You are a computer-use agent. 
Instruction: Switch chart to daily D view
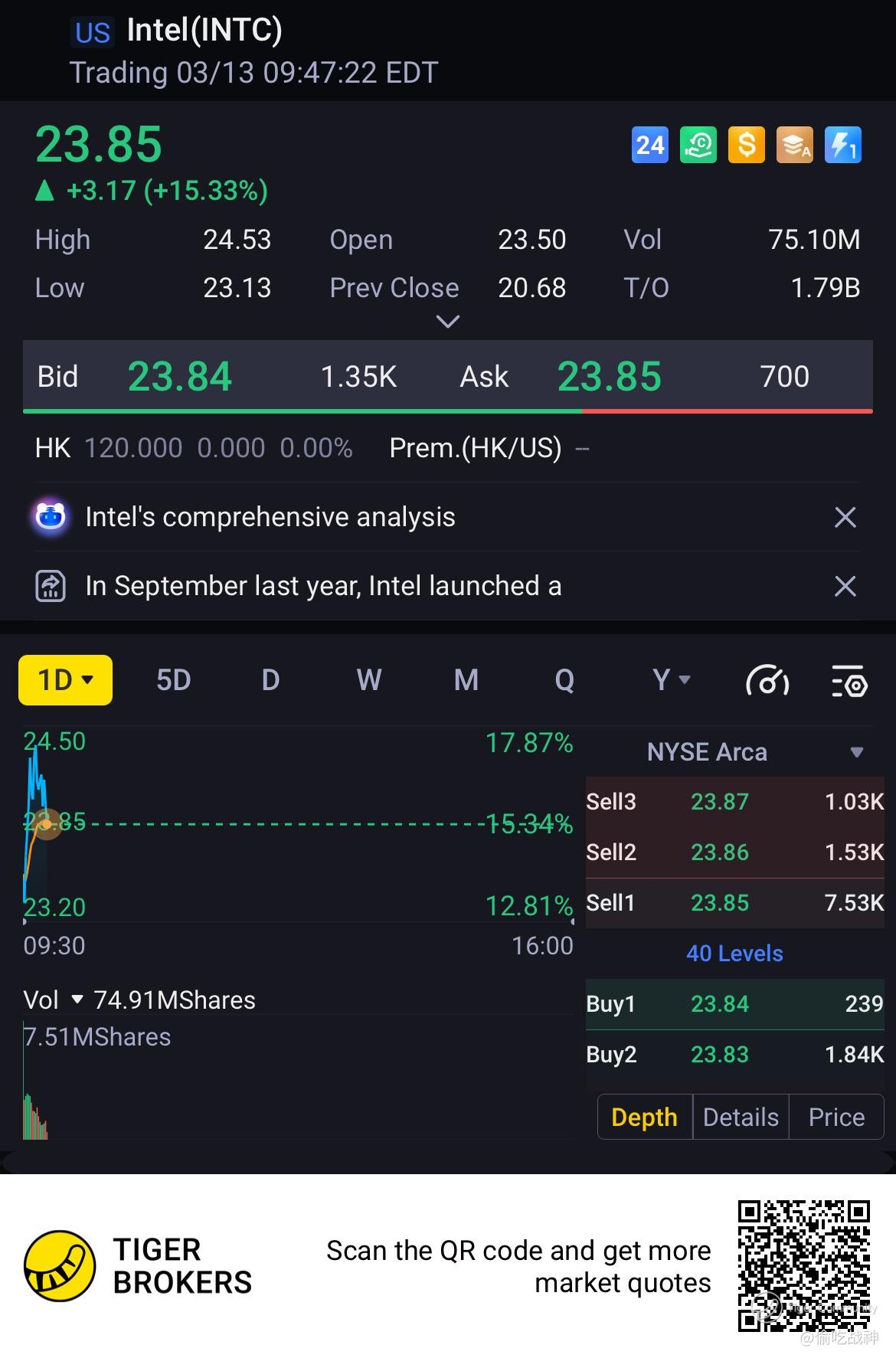pyautogui.click(x=270, y=680)
